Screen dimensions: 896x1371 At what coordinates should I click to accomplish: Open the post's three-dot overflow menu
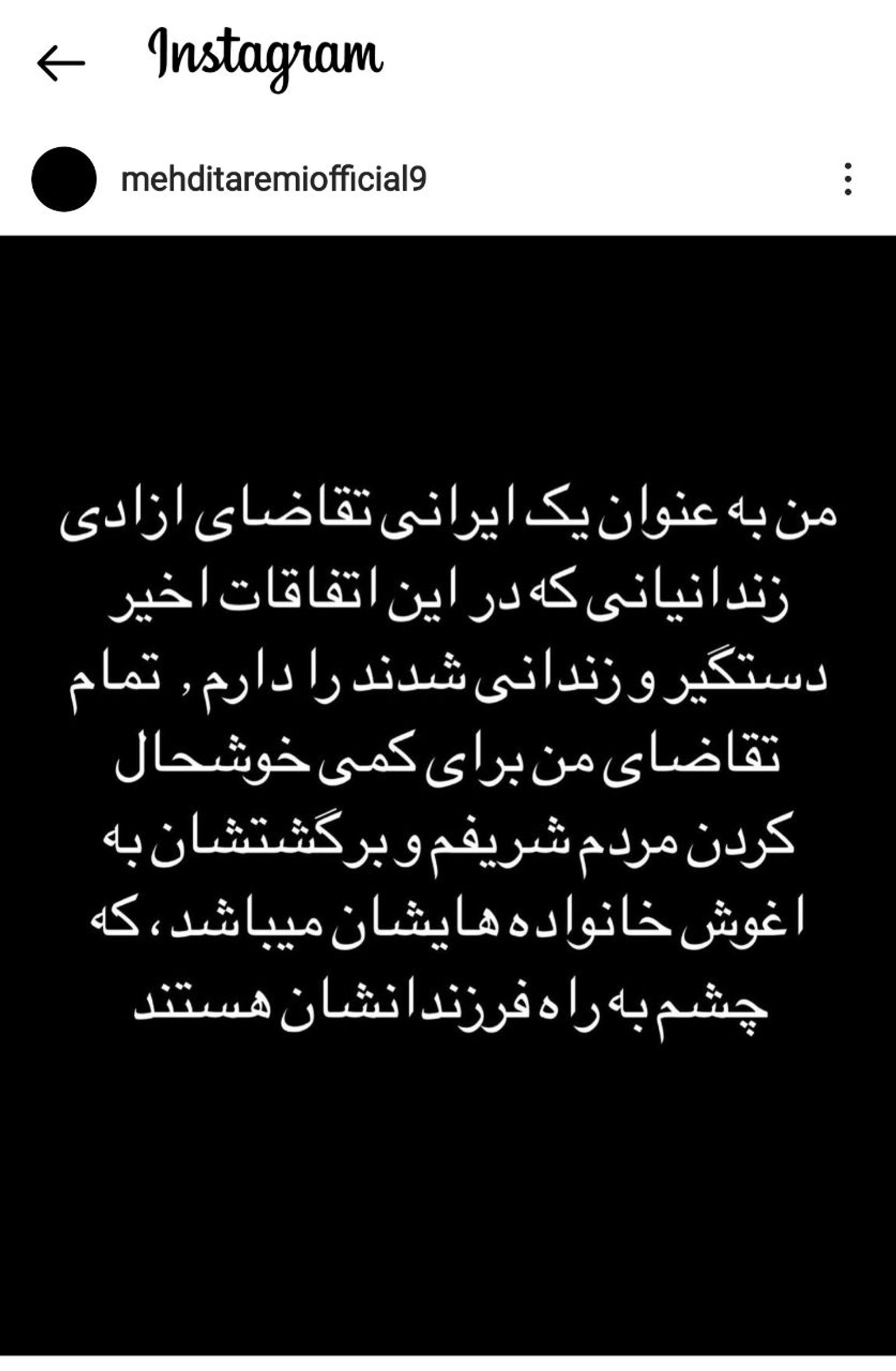[847, 179]
